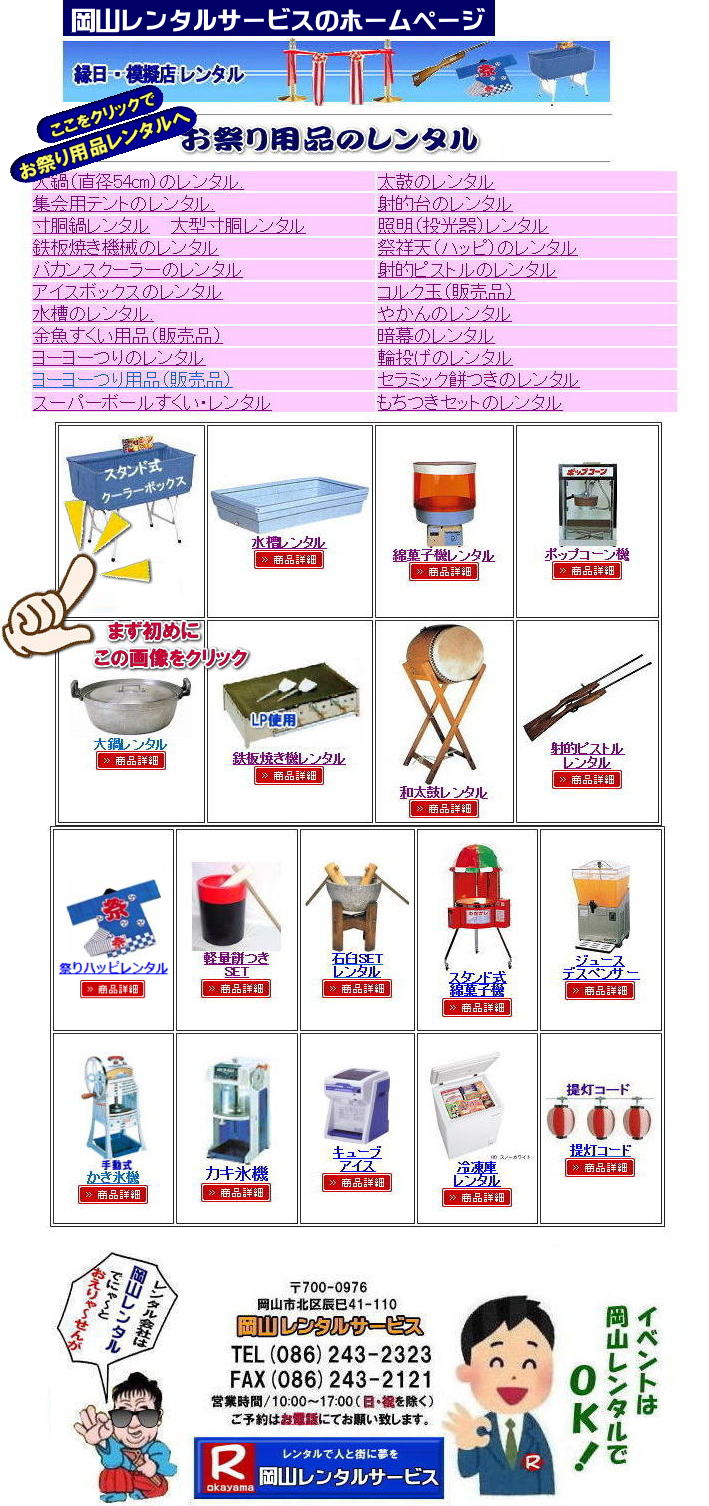The image size is (709, 1506).
Task: Open the ヨーヨーつりのレンタル link
Action: click(118, 358)
